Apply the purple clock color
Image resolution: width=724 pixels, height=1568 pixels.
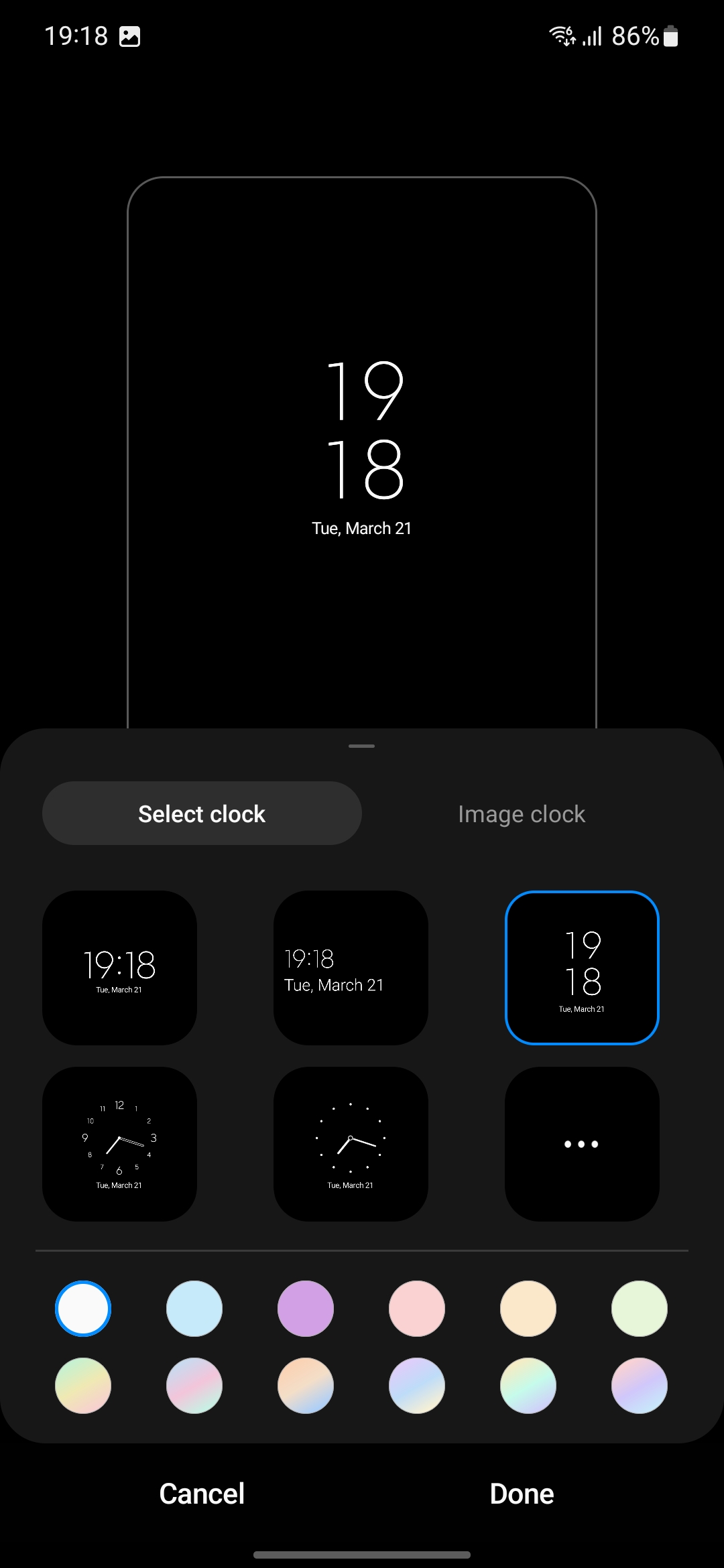(306, 1309)
